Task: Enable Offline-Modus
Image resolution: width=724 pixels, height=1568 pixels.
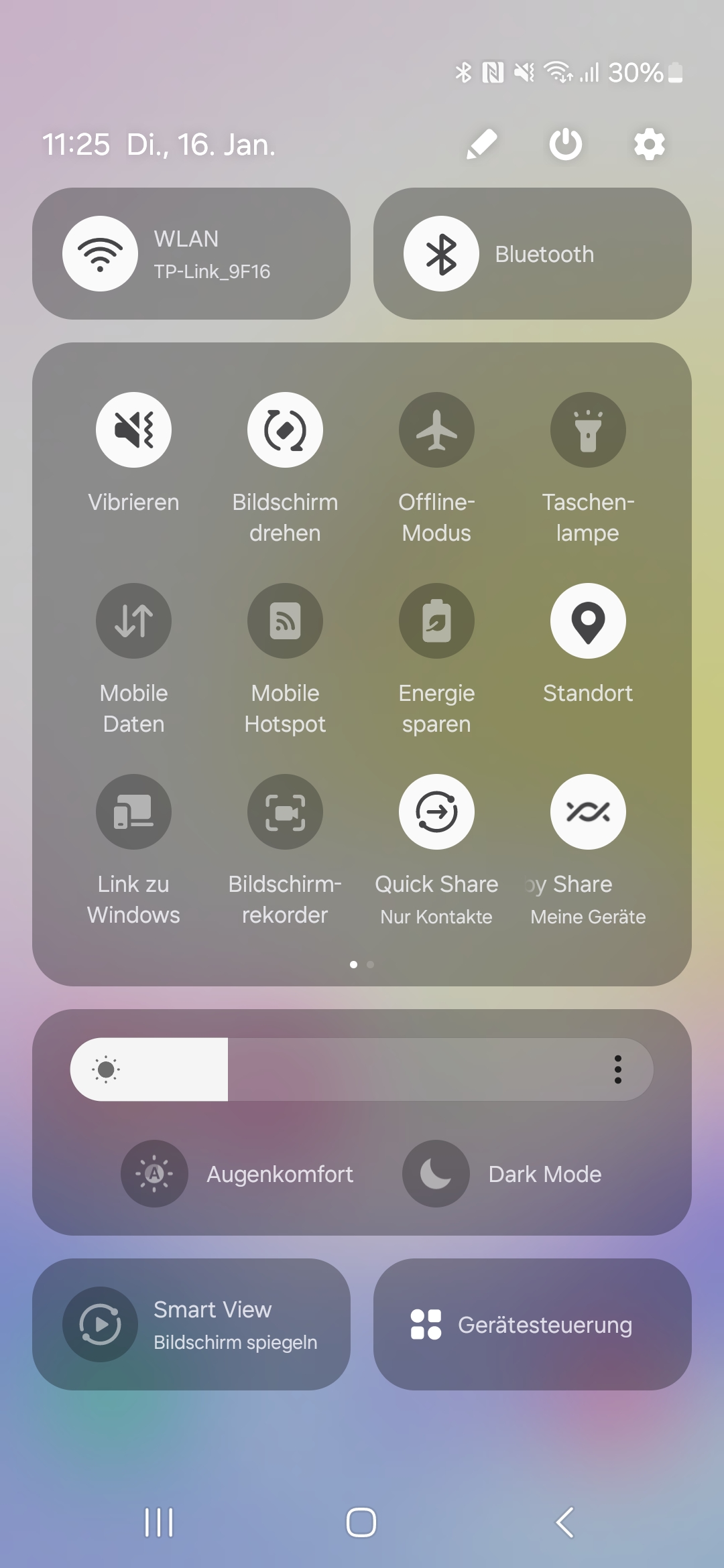Action: pyautogui.click(x=436, y=430)
